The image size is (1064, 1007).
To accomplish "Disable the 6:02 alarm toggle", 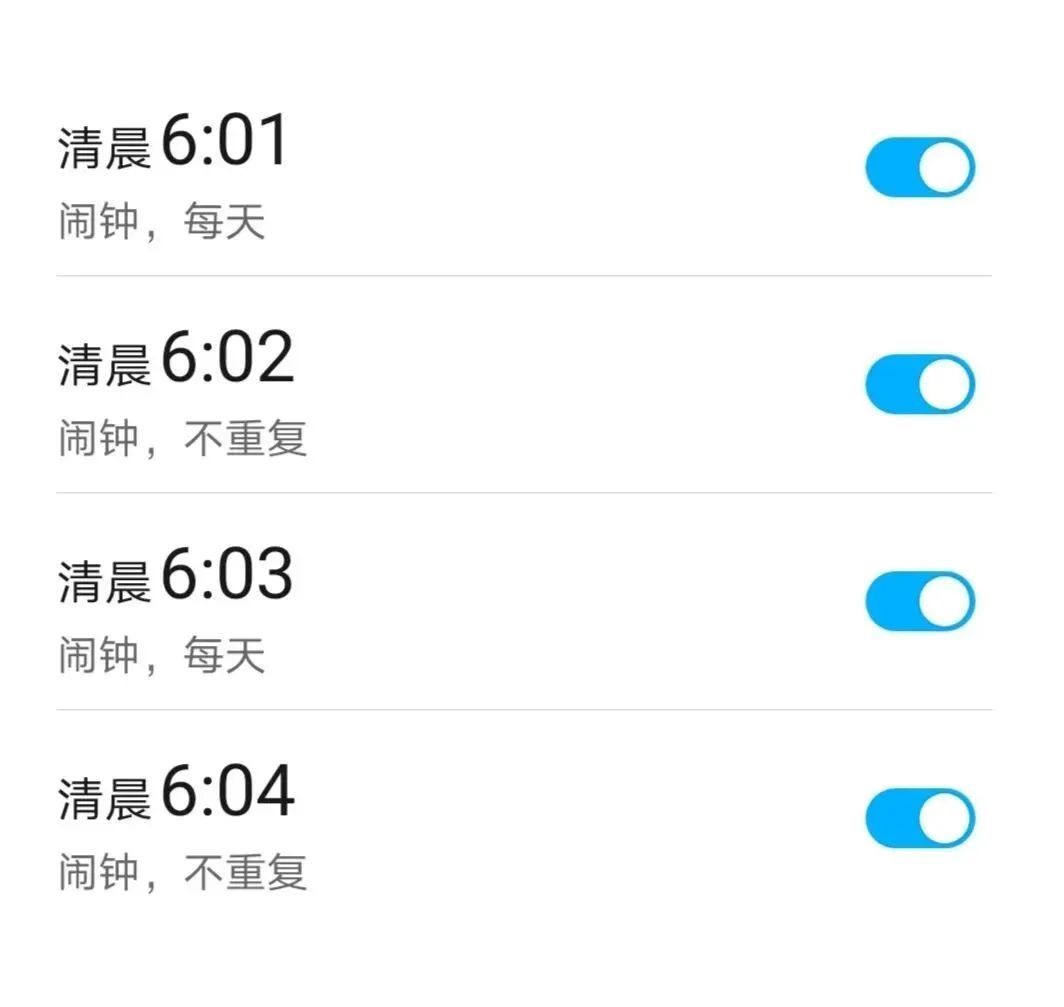I will pyautogui.click(x=919, y=384).
